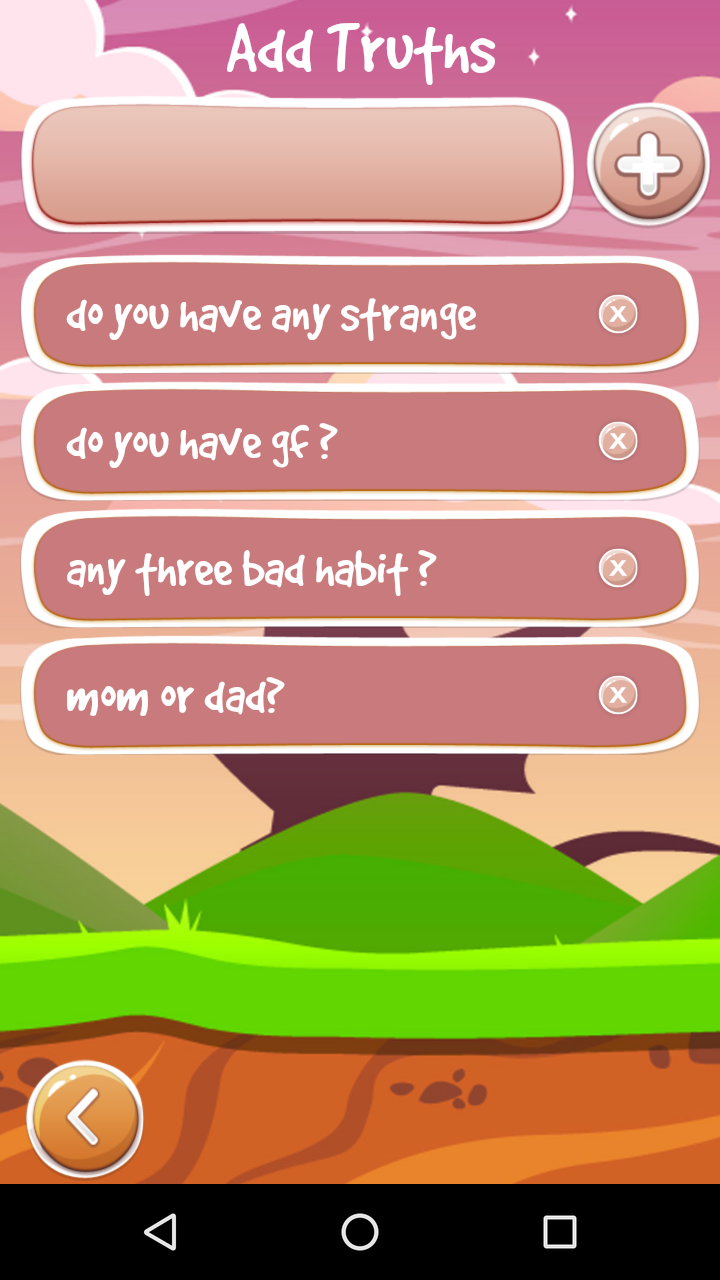Open the recent apps view
This screenshot has height=1280, width=720.
[559, 1232]
